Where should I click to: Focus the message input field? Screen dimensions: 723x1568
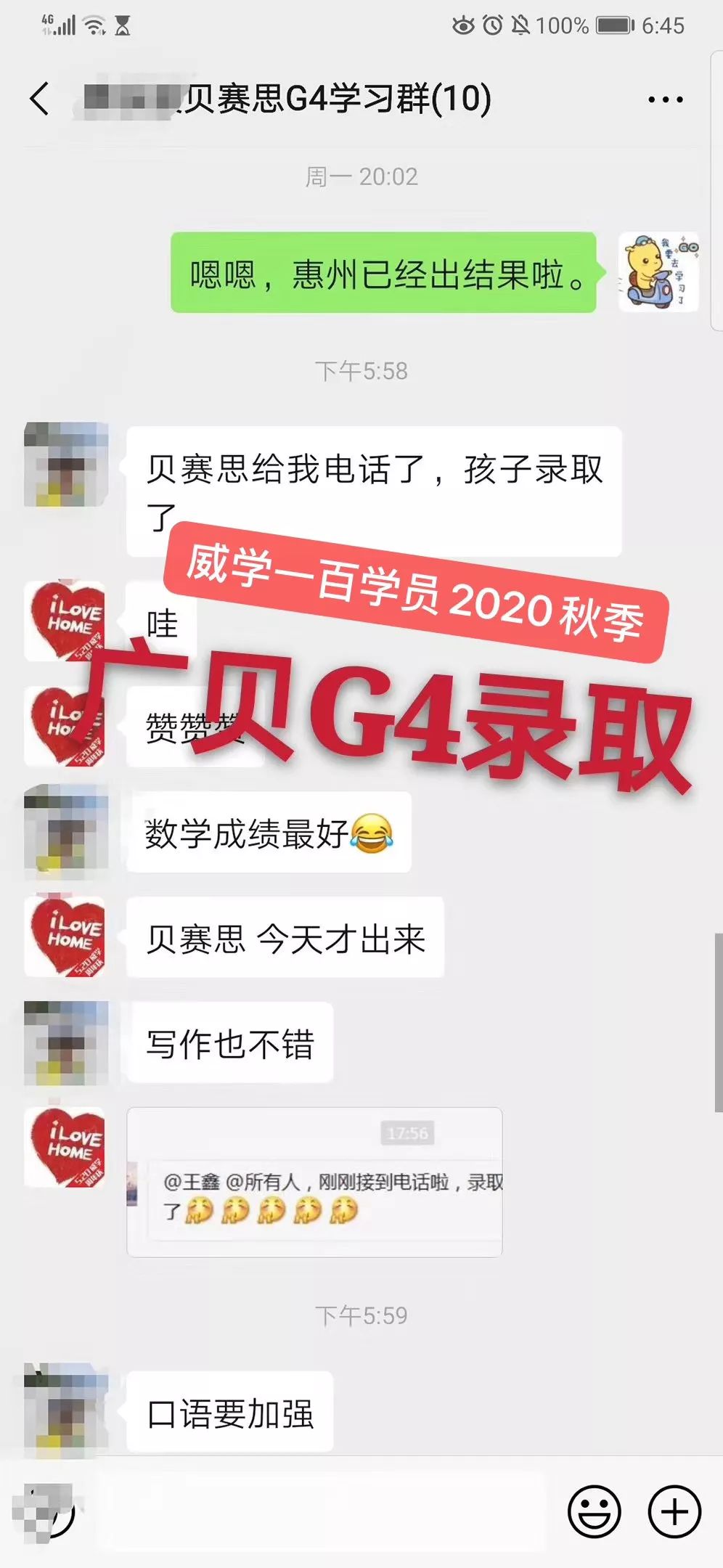[x=319, y=1513]
